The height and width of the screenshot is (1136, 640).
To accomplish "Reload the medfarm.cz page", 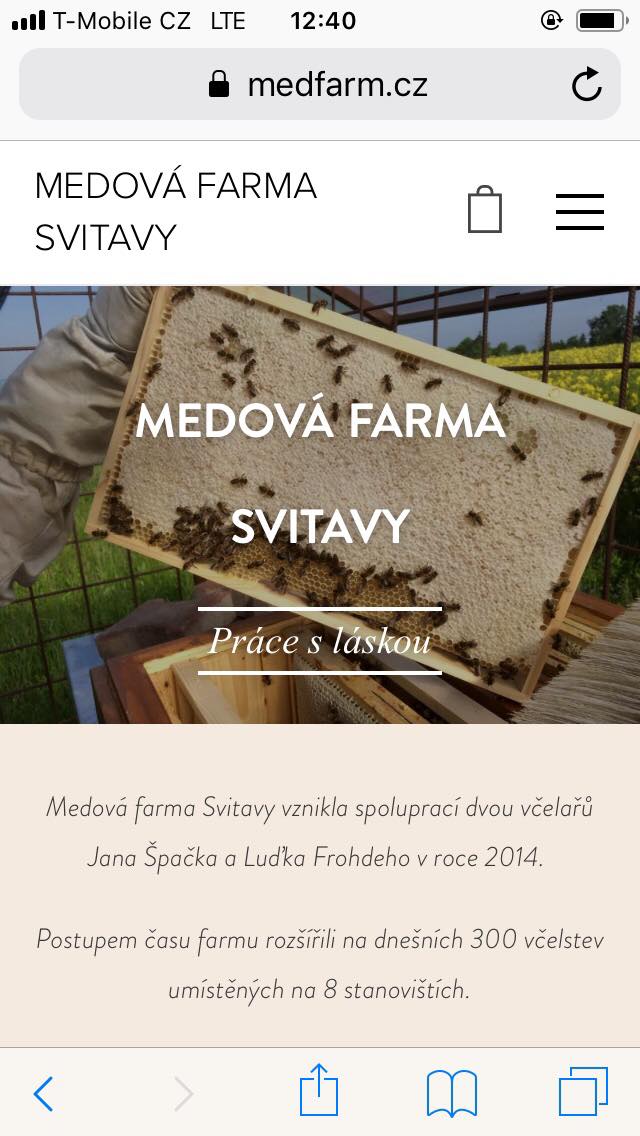I will pyautogui.click(x=586, y=85).
